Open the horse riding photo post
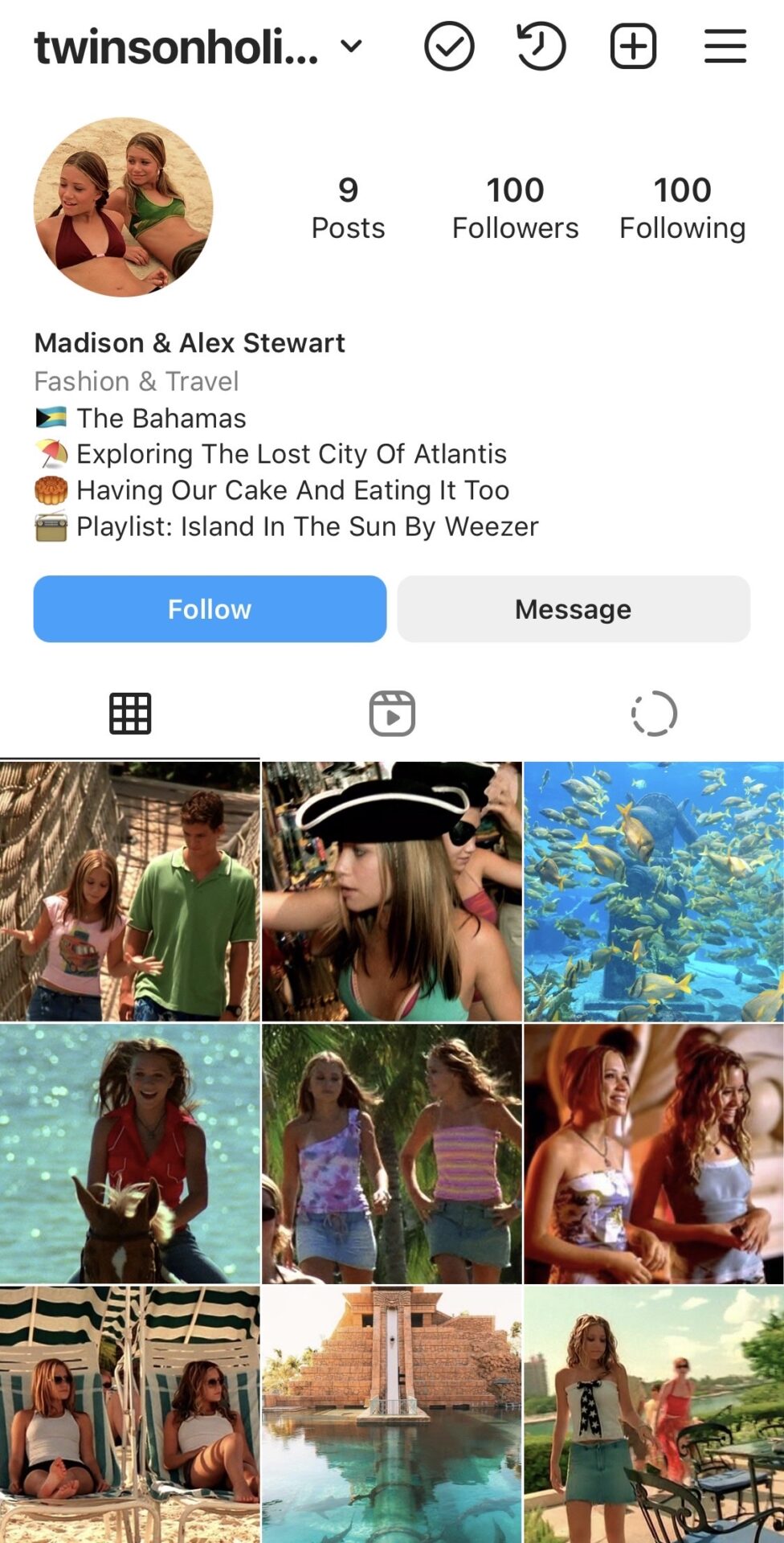784x1543 pixels. click(x=130, y=1153)
